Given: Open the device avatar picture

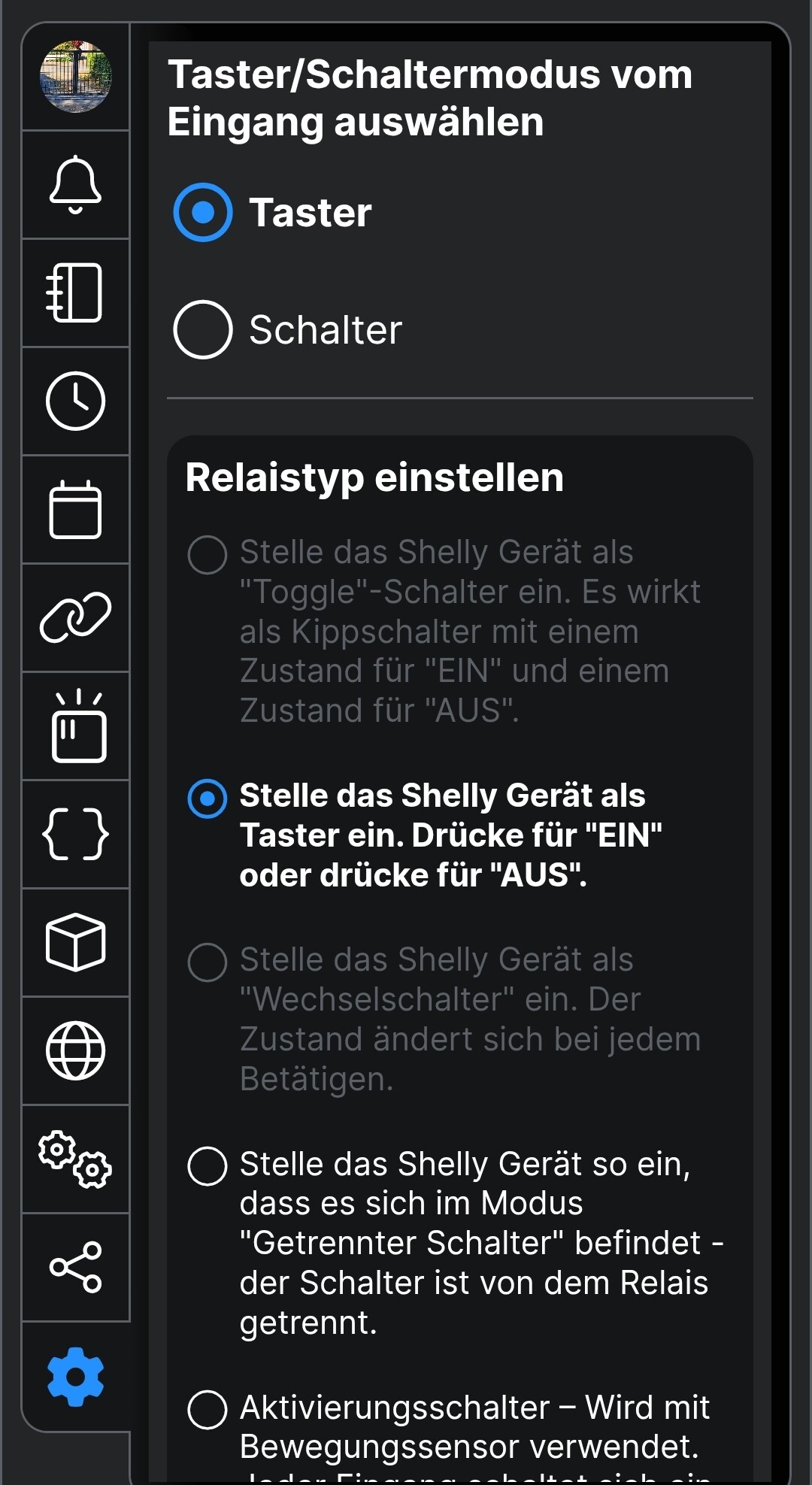Looking at the screenshot, I should click(x=75, y=77).
